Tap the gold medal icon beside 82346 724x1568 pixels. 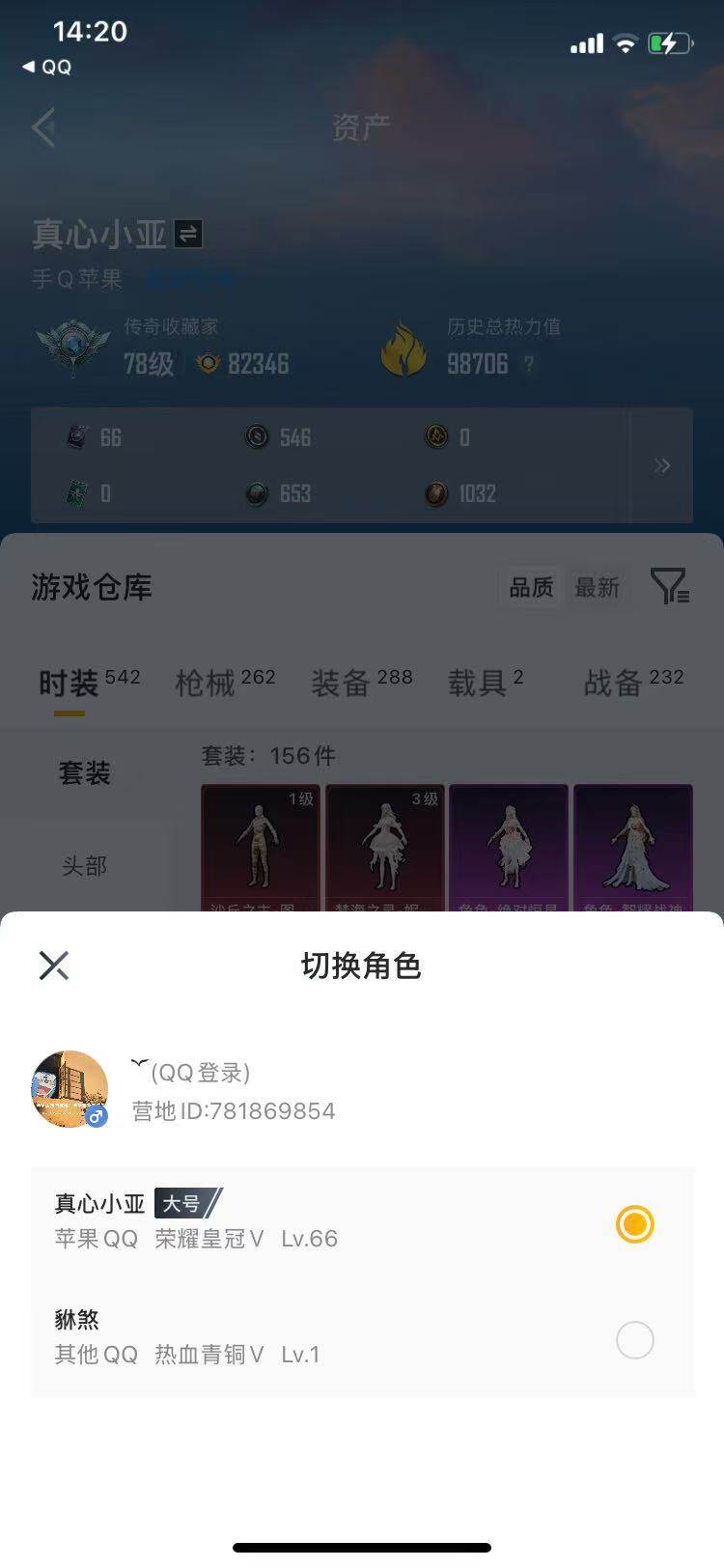209,365
